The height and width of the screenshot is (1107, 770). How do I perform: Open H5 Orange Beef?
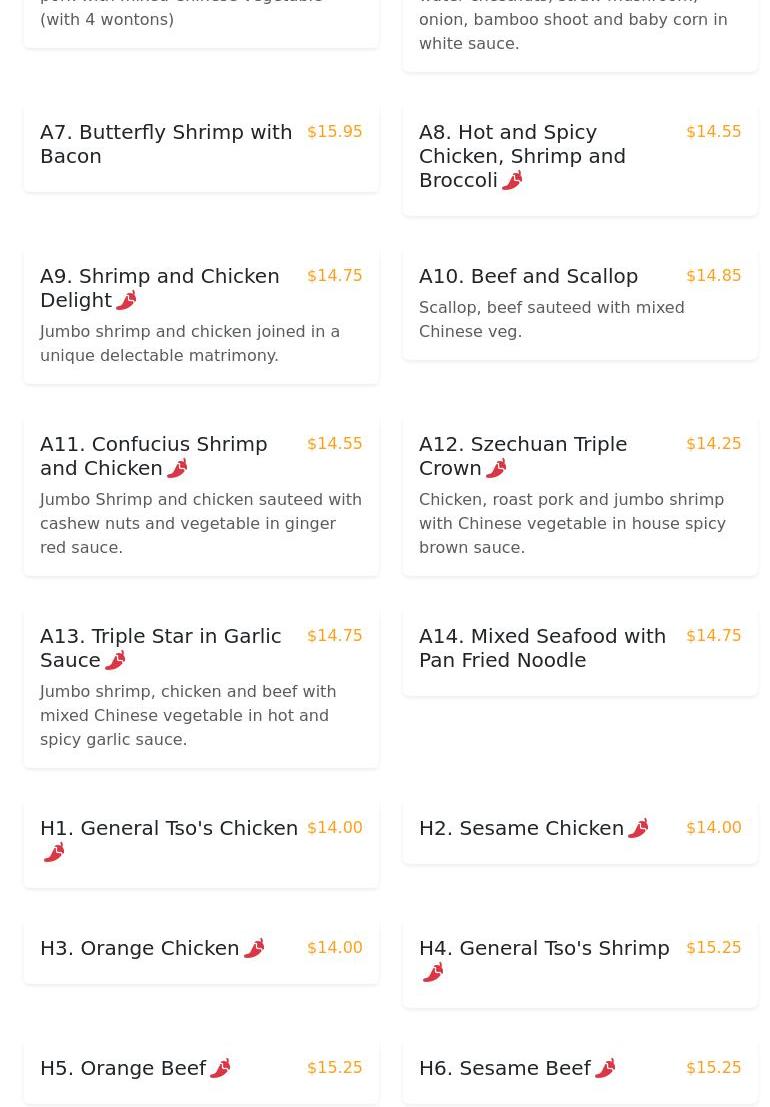click(123, 1069)
